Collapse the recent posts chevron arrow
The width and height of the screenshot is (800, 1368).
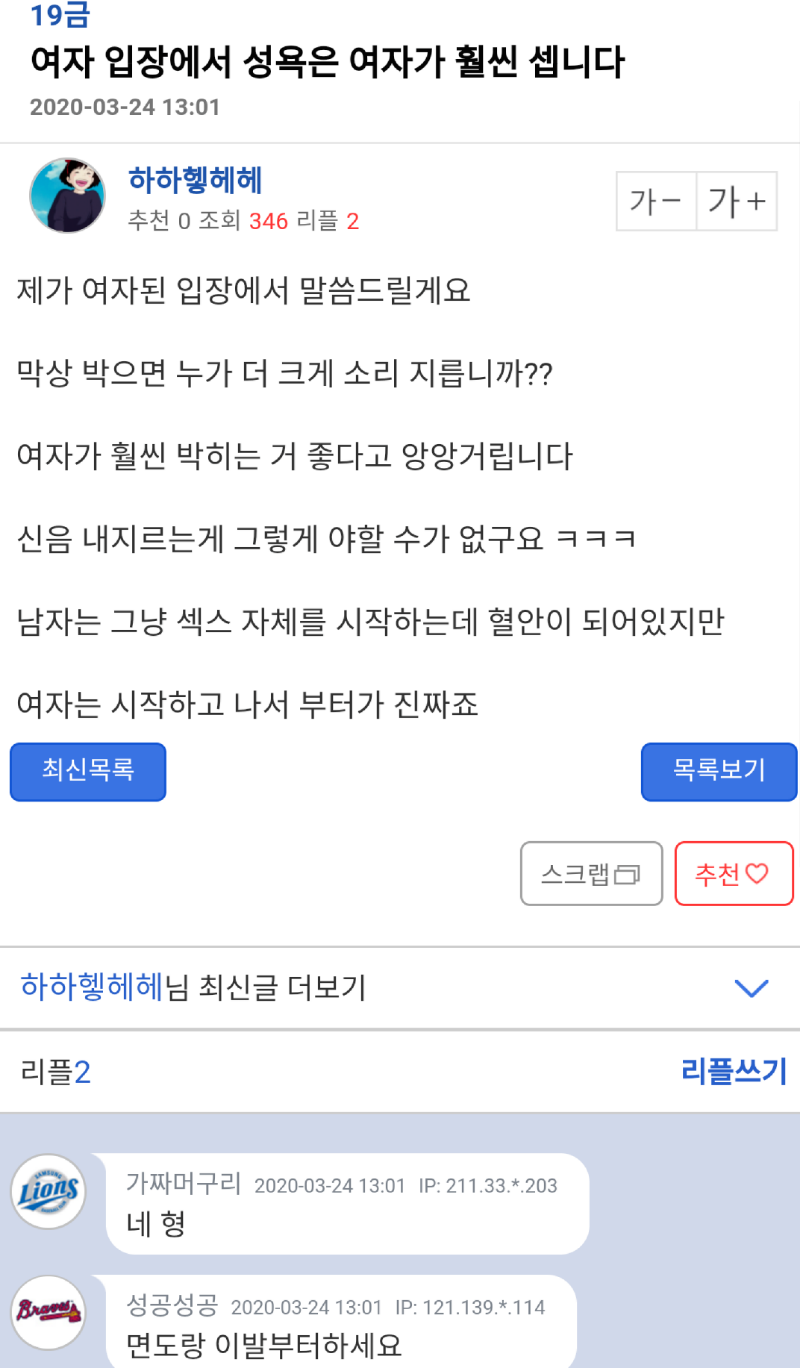coord(751,988)
